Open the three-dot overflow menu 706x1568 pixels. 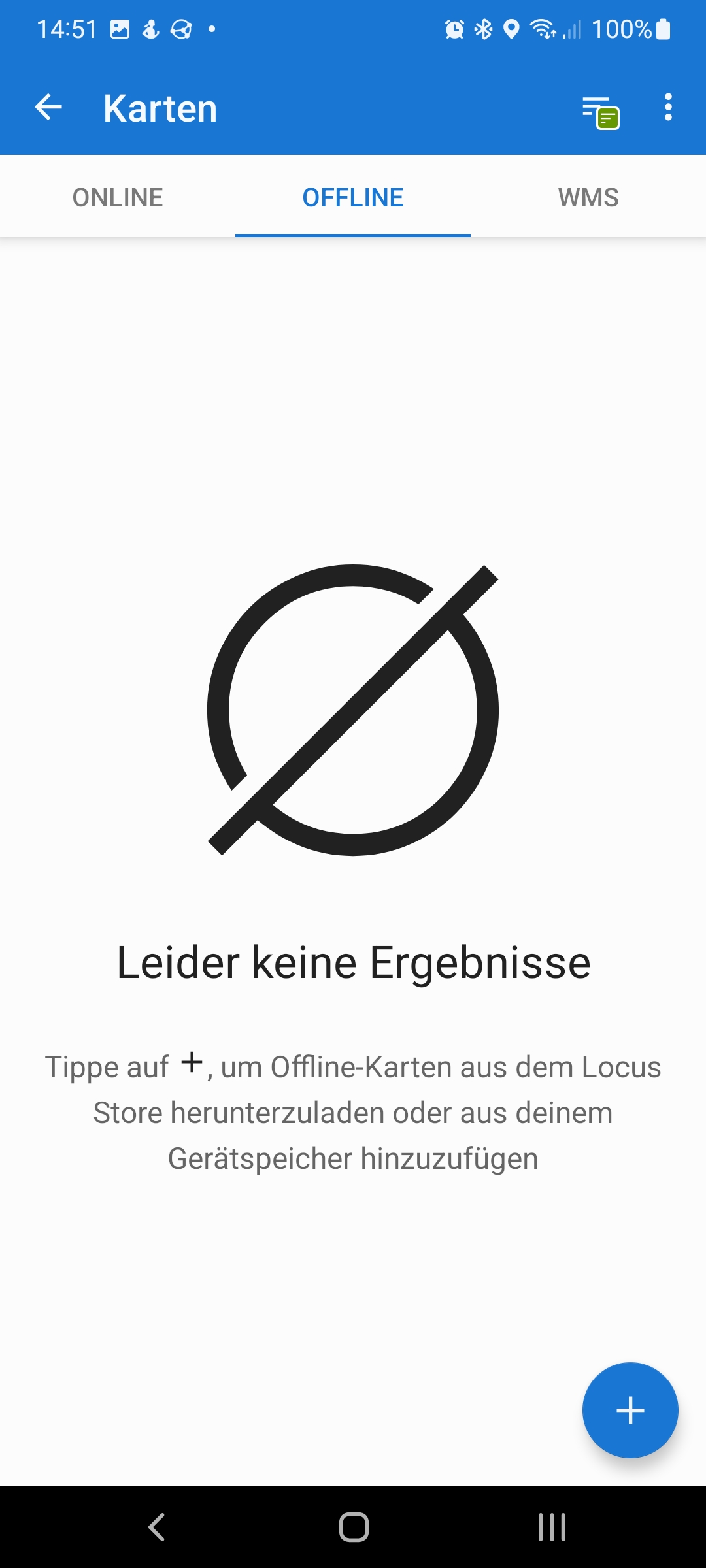pos(667,107)
